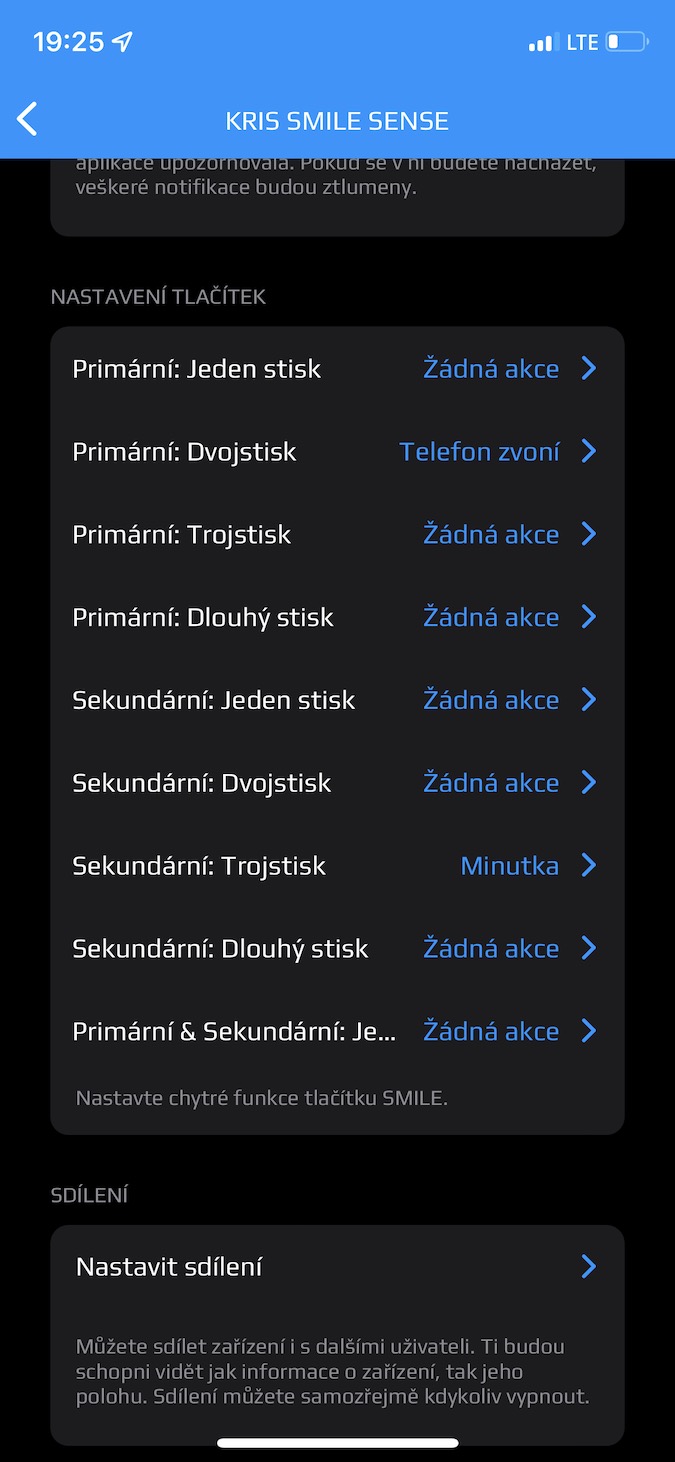Open Primární: Jeden stisk setting

[x=337, y=369]
